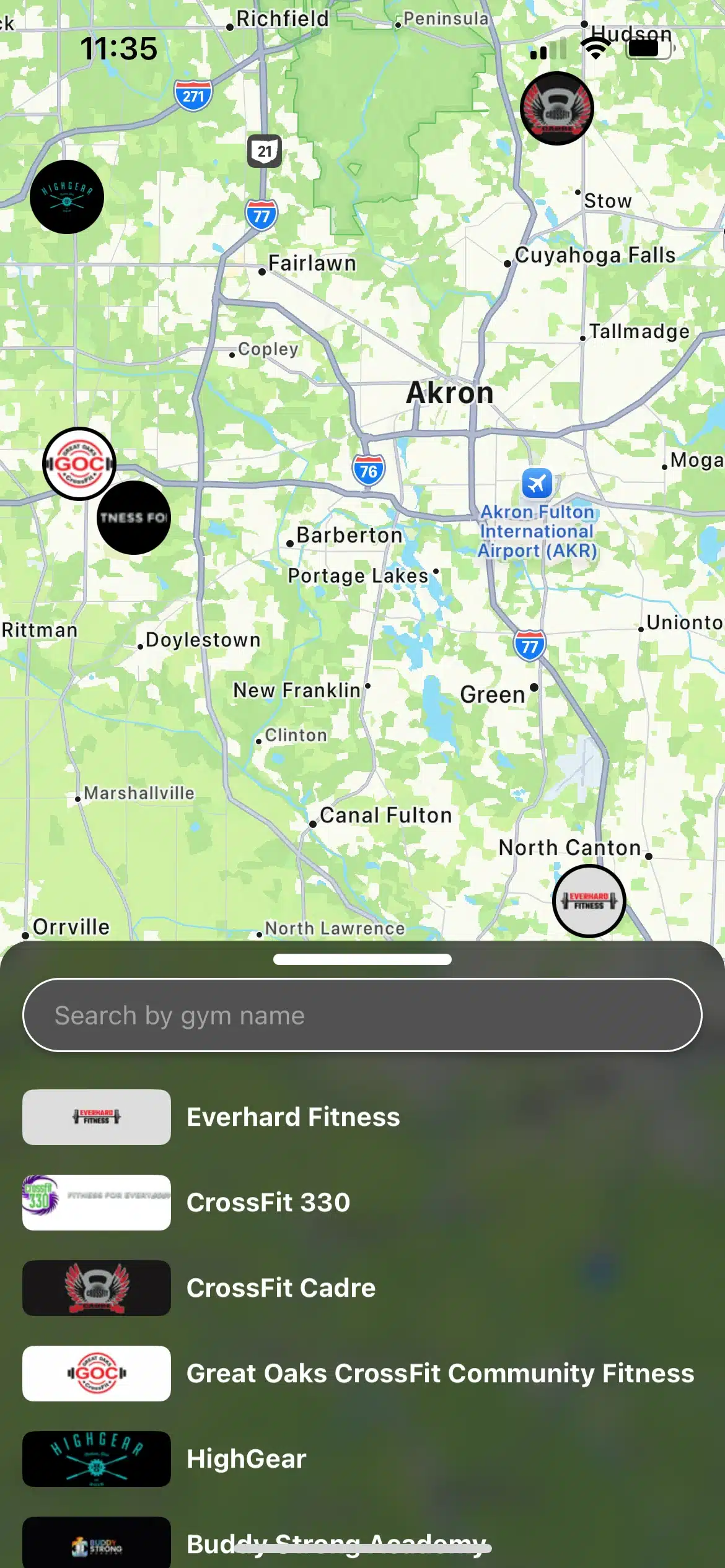Tap the Search by gym name field
This screenshot has width=725, height=1568.
[362, 1015]
